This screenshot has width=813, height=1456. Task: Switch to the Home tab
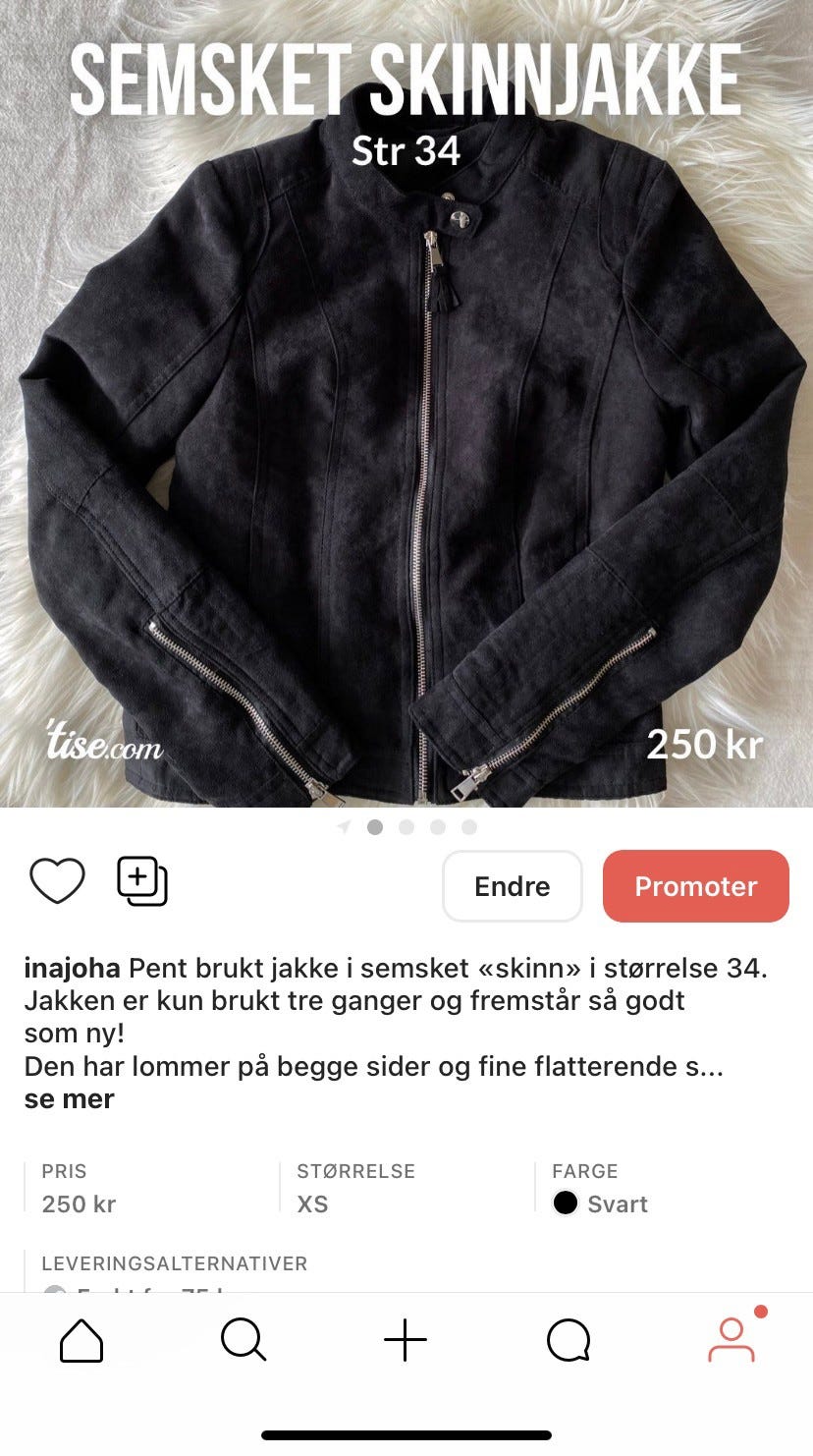81,1338
